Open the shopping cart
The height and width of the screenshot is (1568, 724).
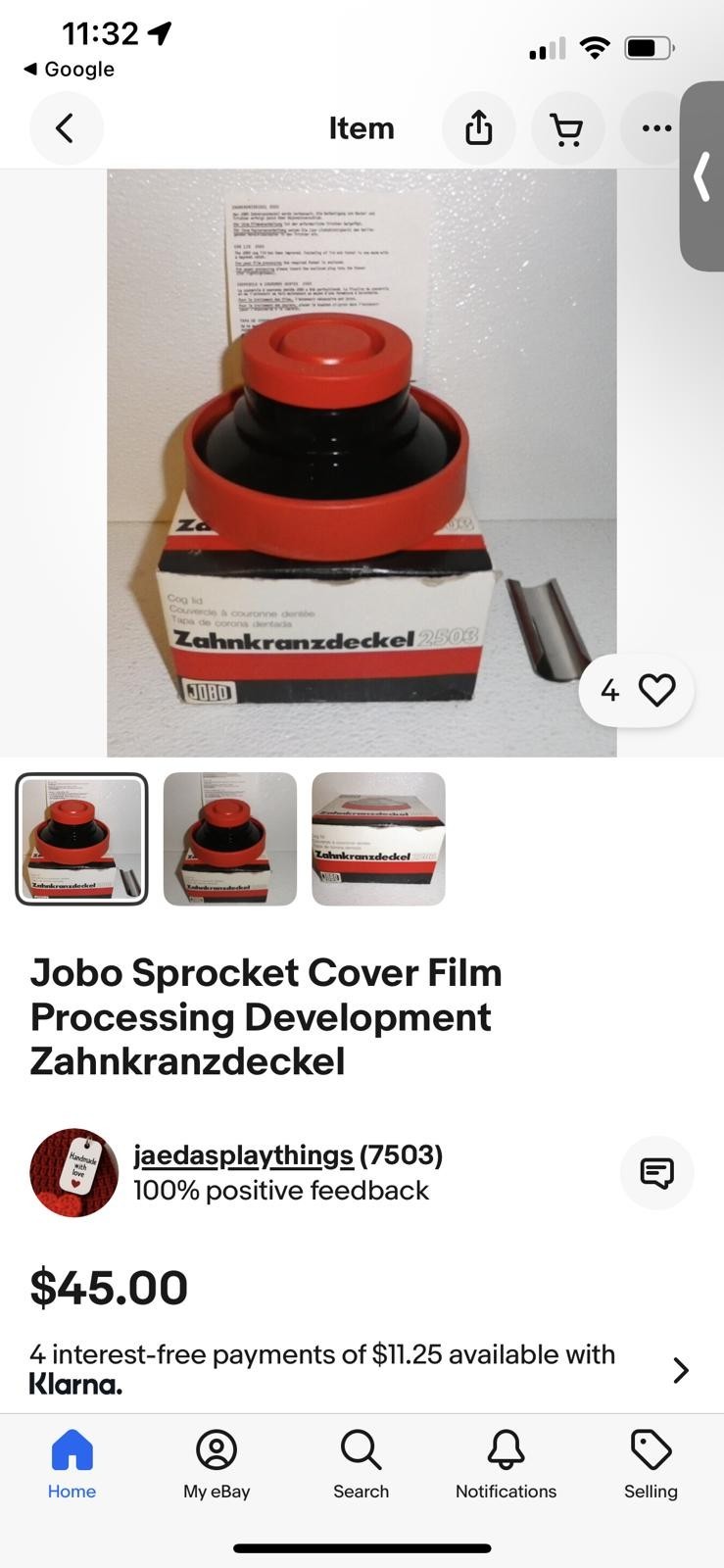567,128
